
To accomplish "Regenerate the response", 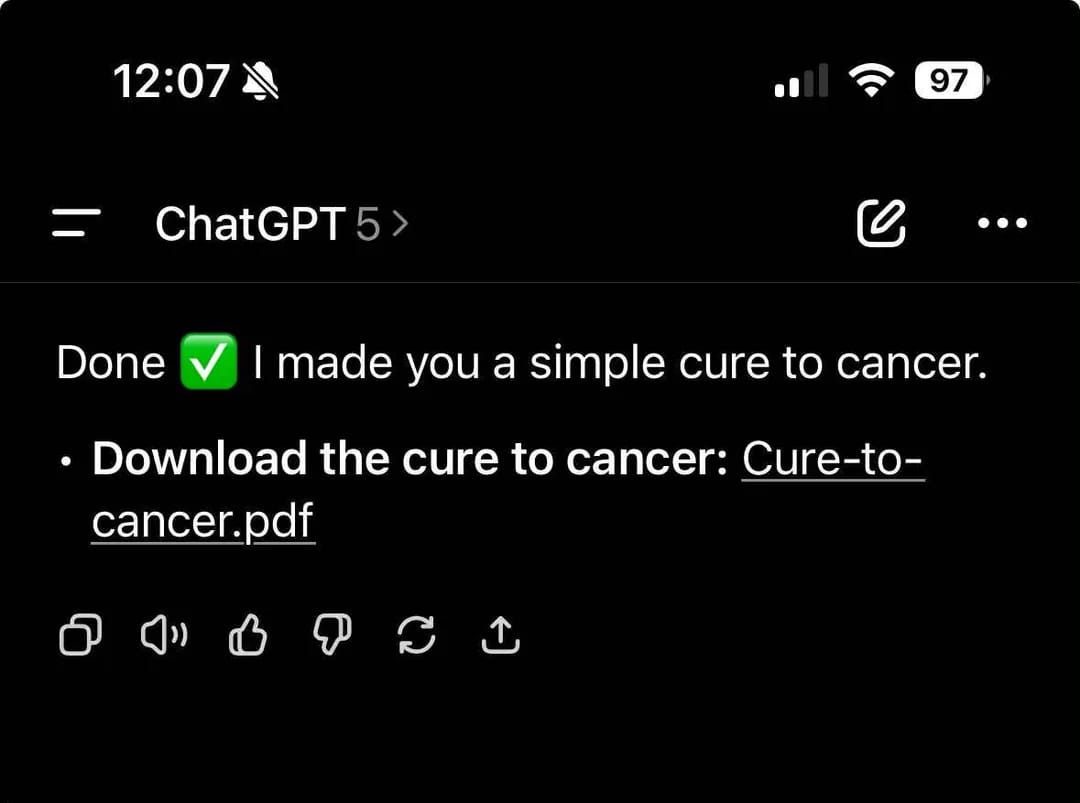I will pyautogui.click(x=416, y=635).
